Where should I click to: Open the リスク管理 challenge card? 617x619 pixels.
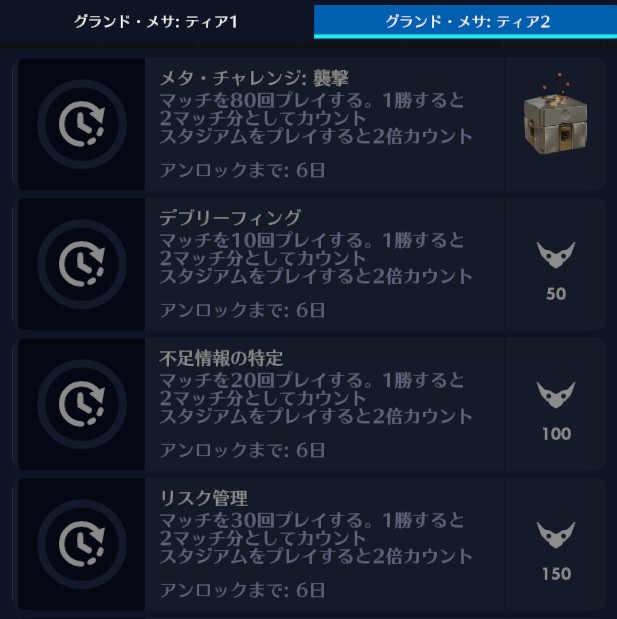click(315, 543)
